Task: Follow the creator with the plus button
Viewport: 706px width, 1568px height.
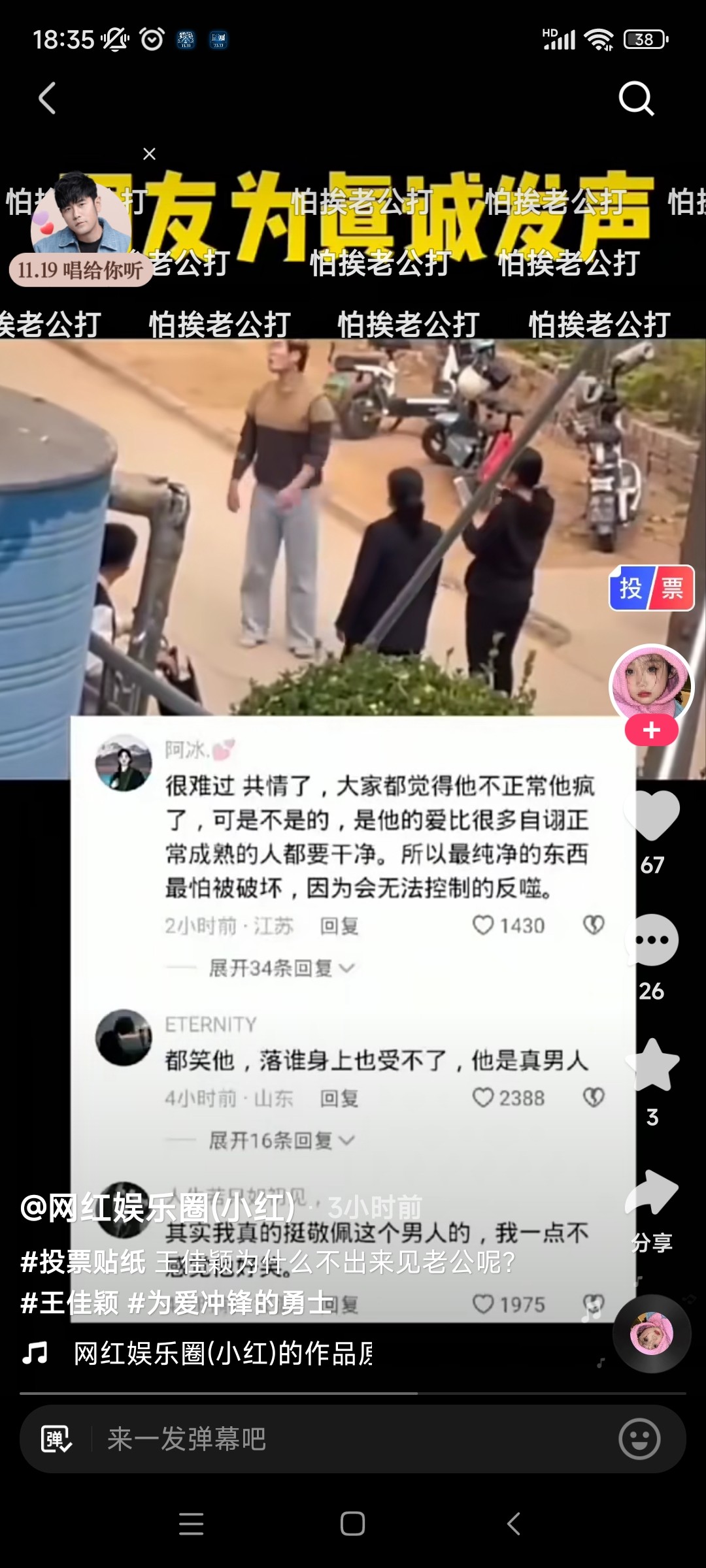Action: 651,730
